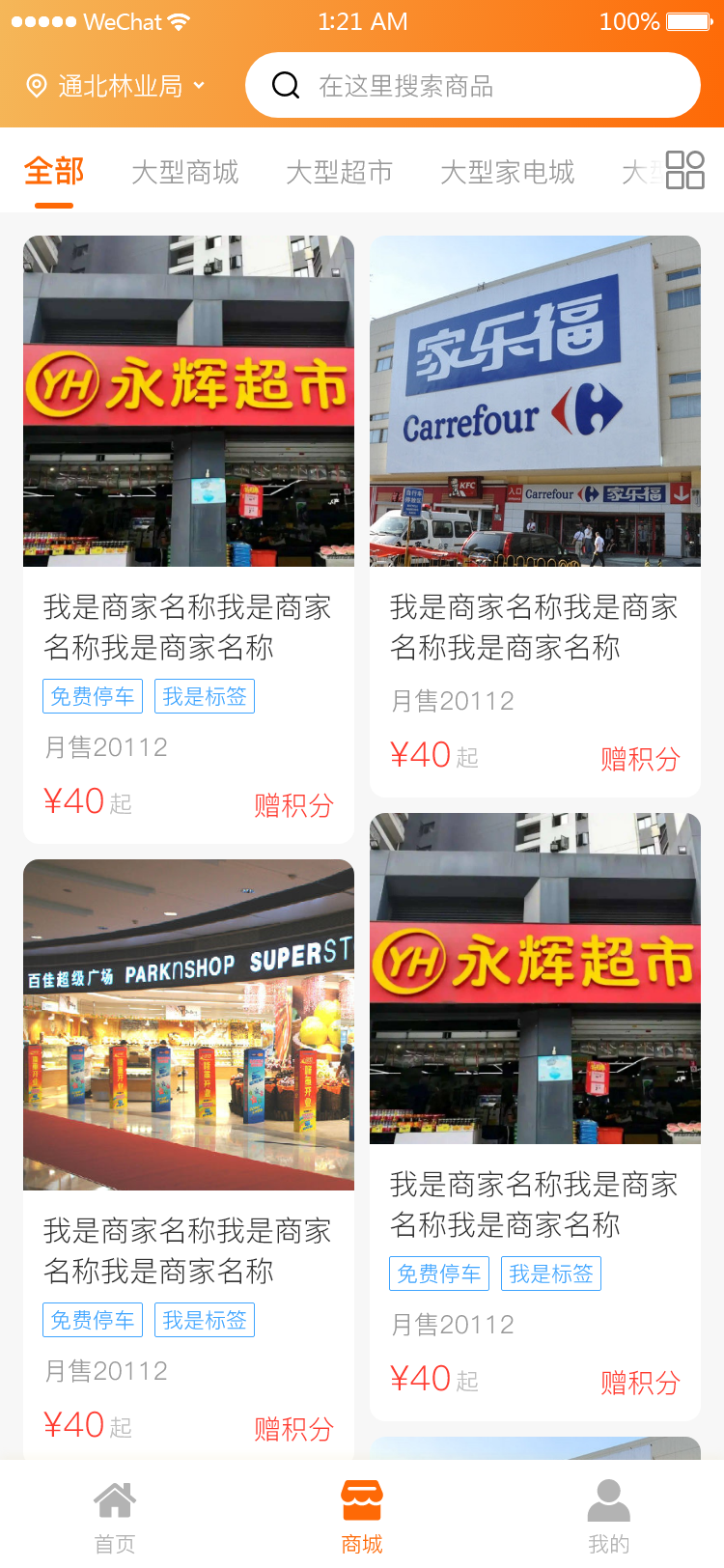Open the Carrefour 家乐福 store card
Viewport: 724px width, 1568px height.
click(535, 402)
